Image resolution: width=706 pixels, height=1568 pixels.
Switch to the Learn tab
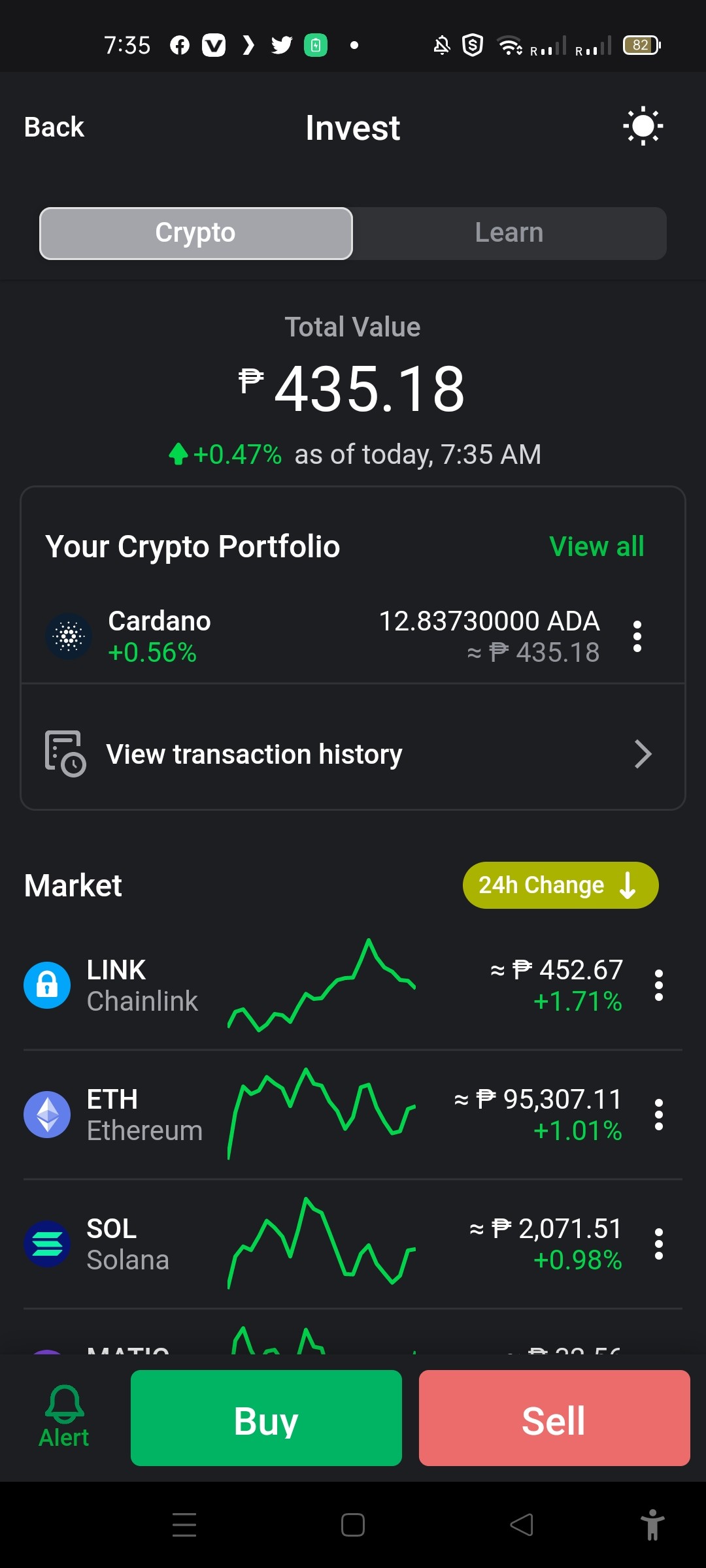pyautogui.click(x=509, y=233)
